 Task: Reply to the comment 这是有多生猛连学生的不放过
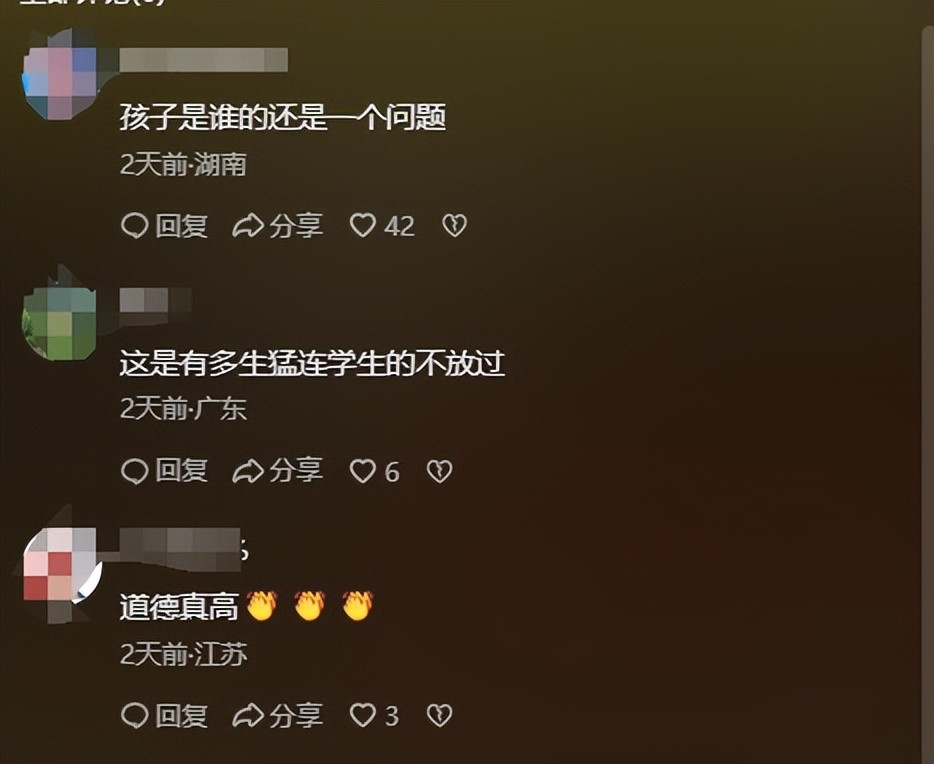point(165,471)
